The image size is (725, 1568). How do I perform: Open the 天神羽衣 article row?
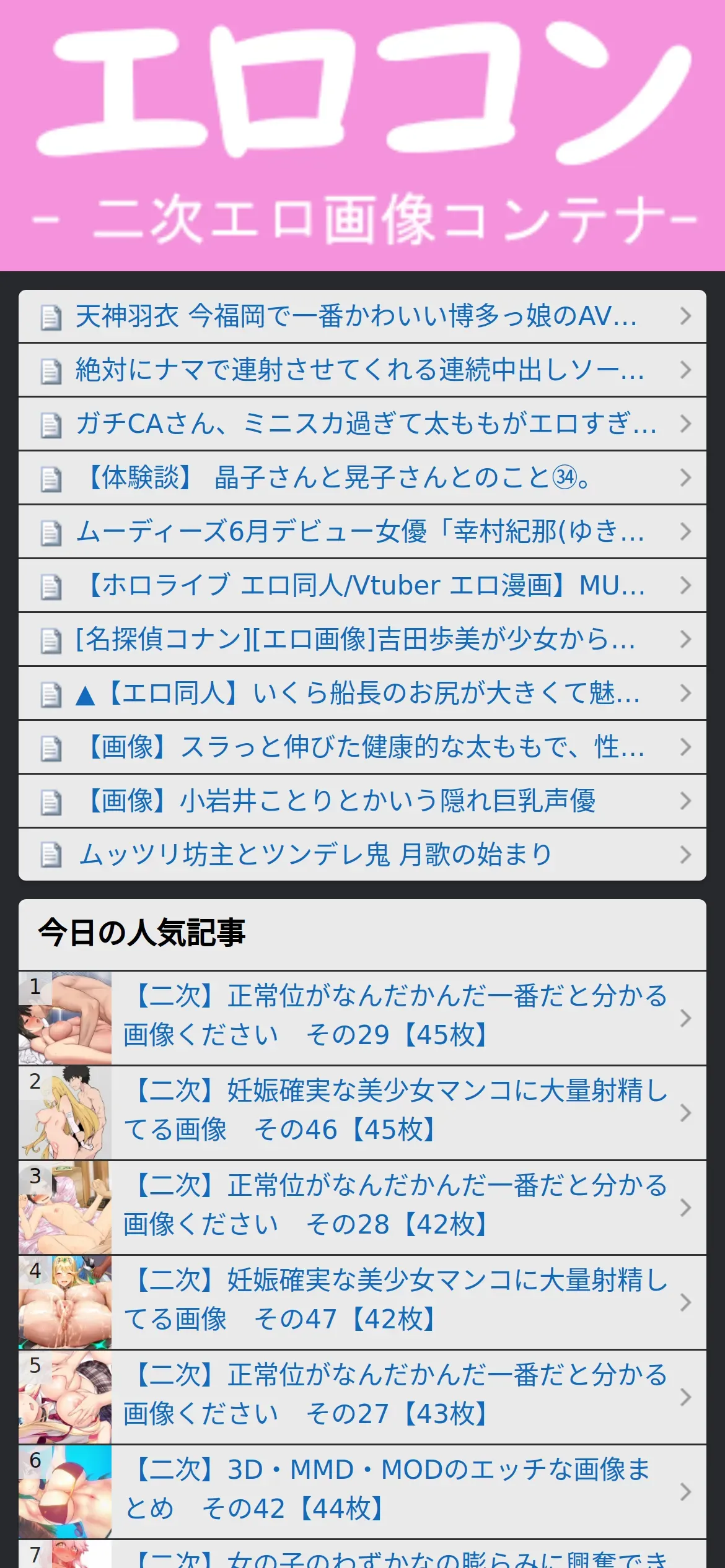click(x=362, y=316)
